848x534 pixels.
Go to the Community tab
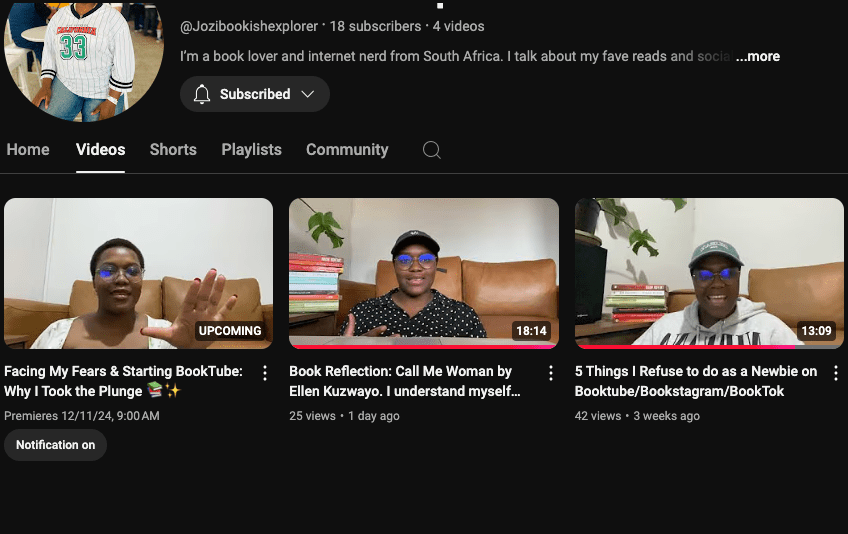(x=347, y=149)
